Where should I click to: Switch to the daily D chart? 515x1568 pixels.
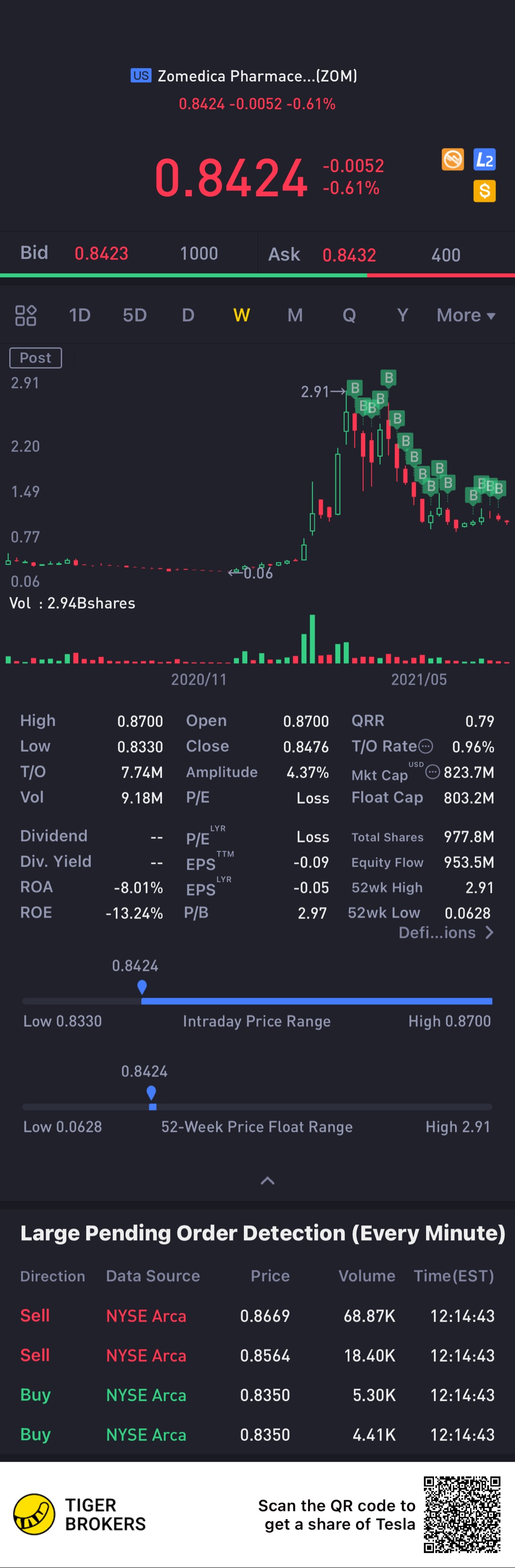(188, 315)
